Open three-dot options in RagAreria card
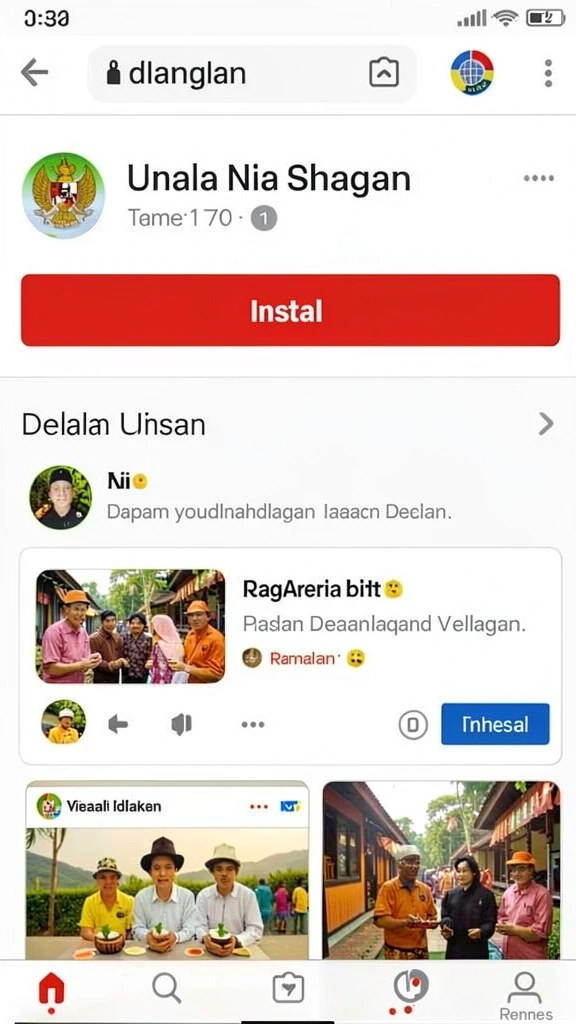 (x=253, y=724)
